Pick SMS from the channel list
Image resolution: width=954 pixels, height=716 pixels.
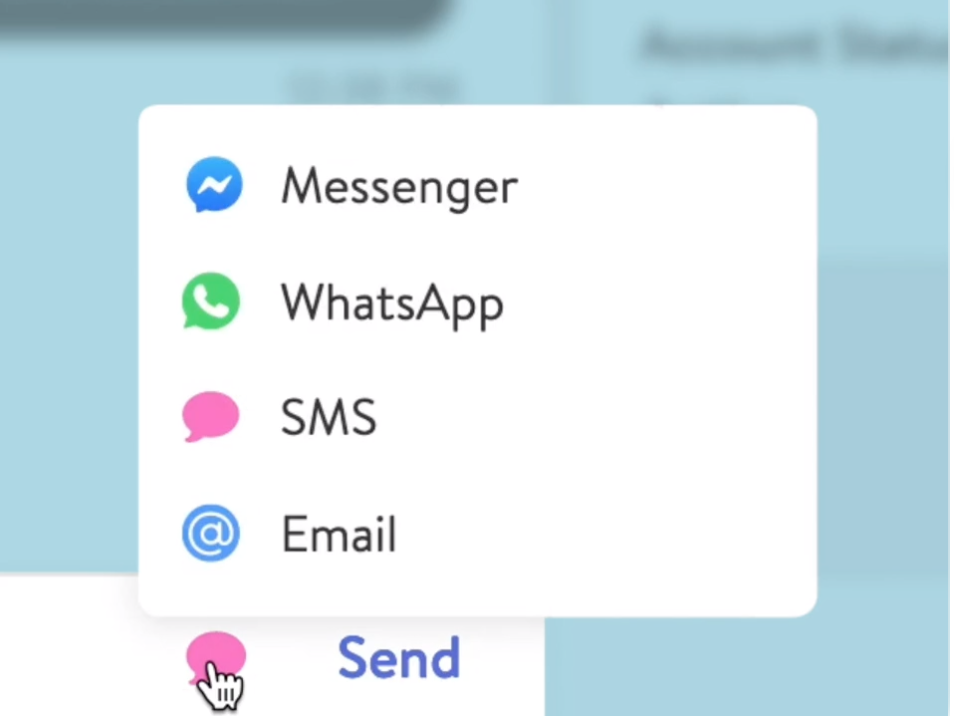coord(328,417)
